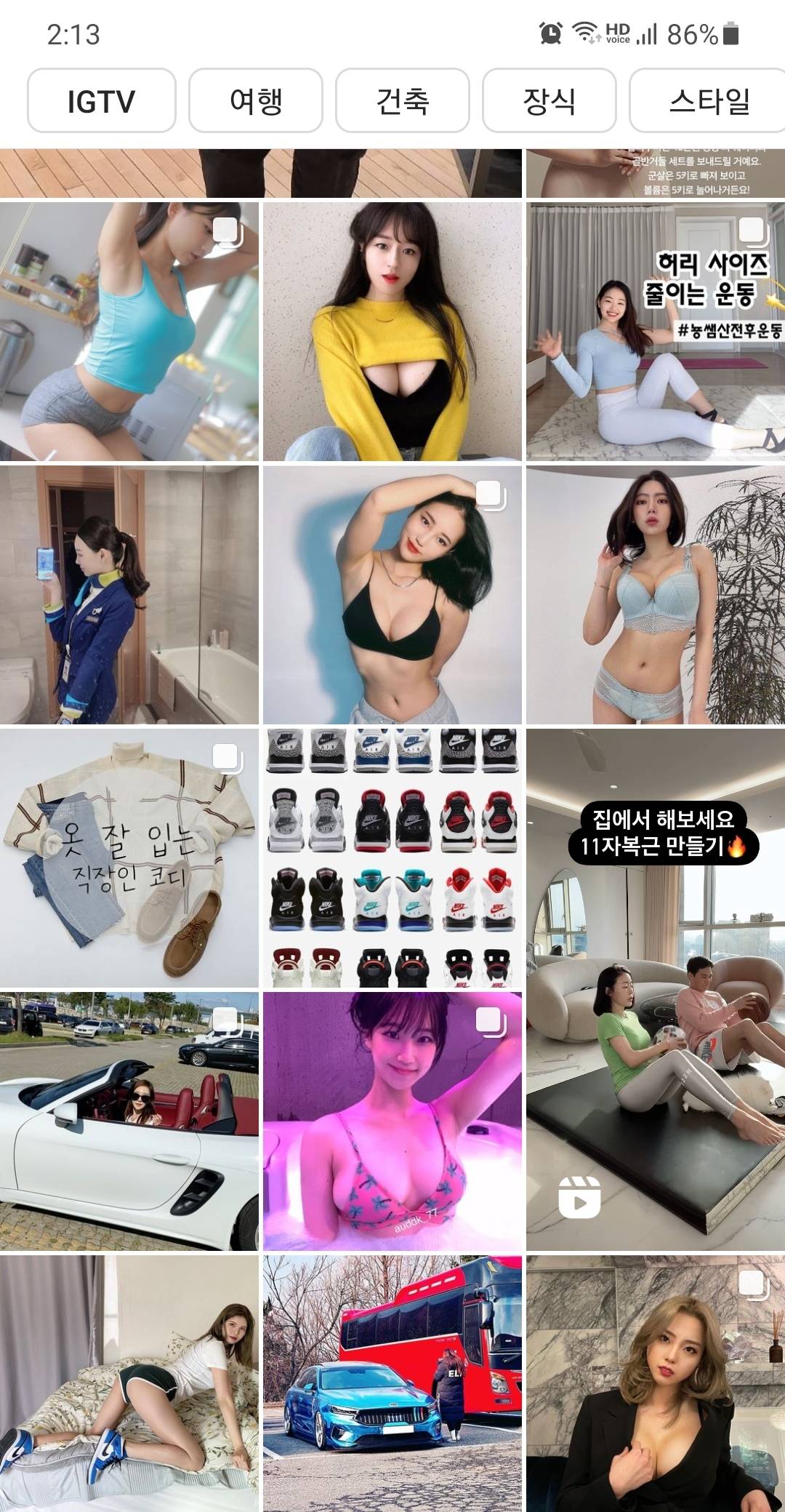Open the Nike Air sneakers grid post

coord(392,857)
